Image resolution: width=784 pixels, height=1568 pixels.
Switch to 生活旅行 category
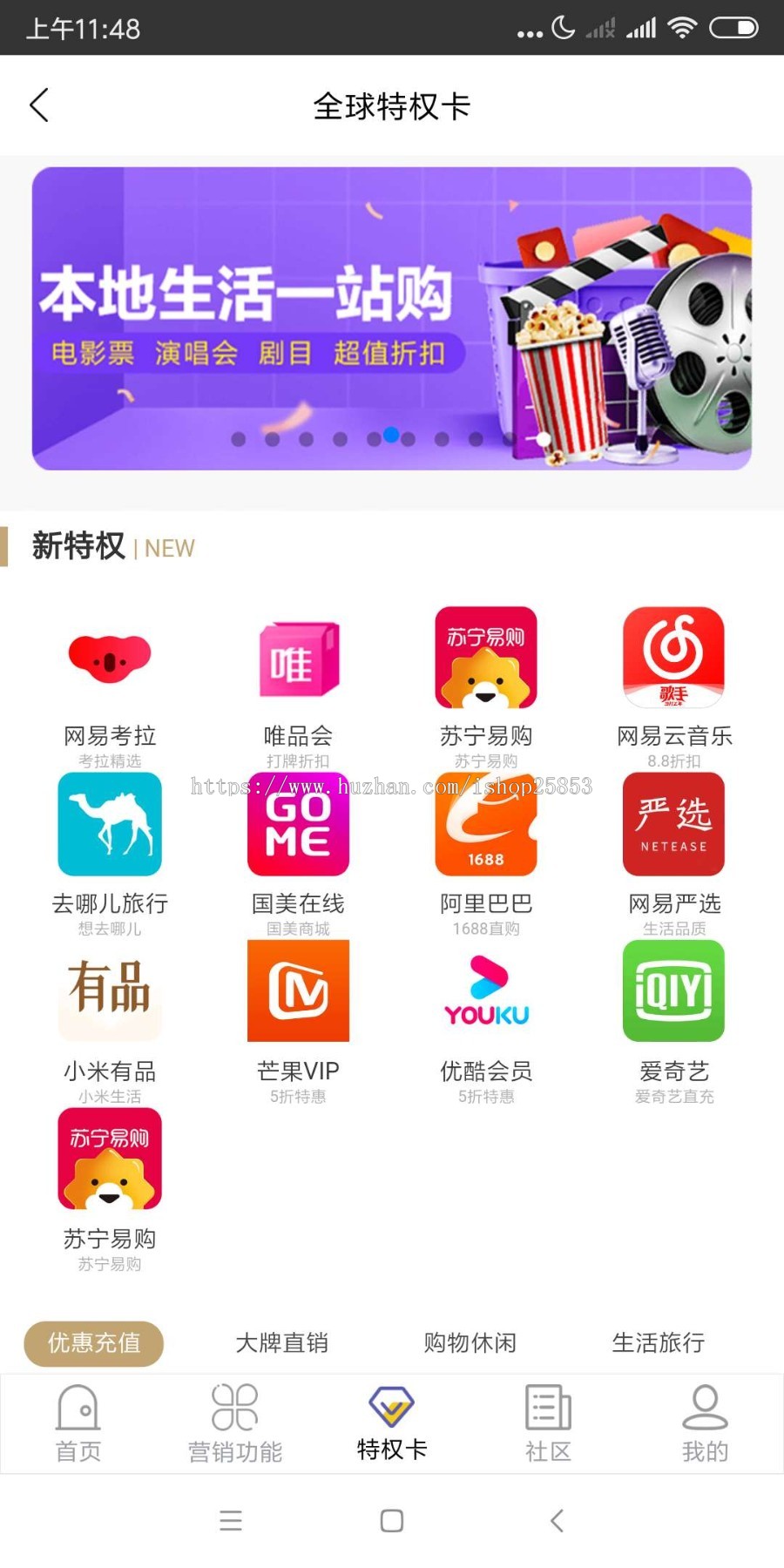pyautogui.click(x=659, y=1343)
